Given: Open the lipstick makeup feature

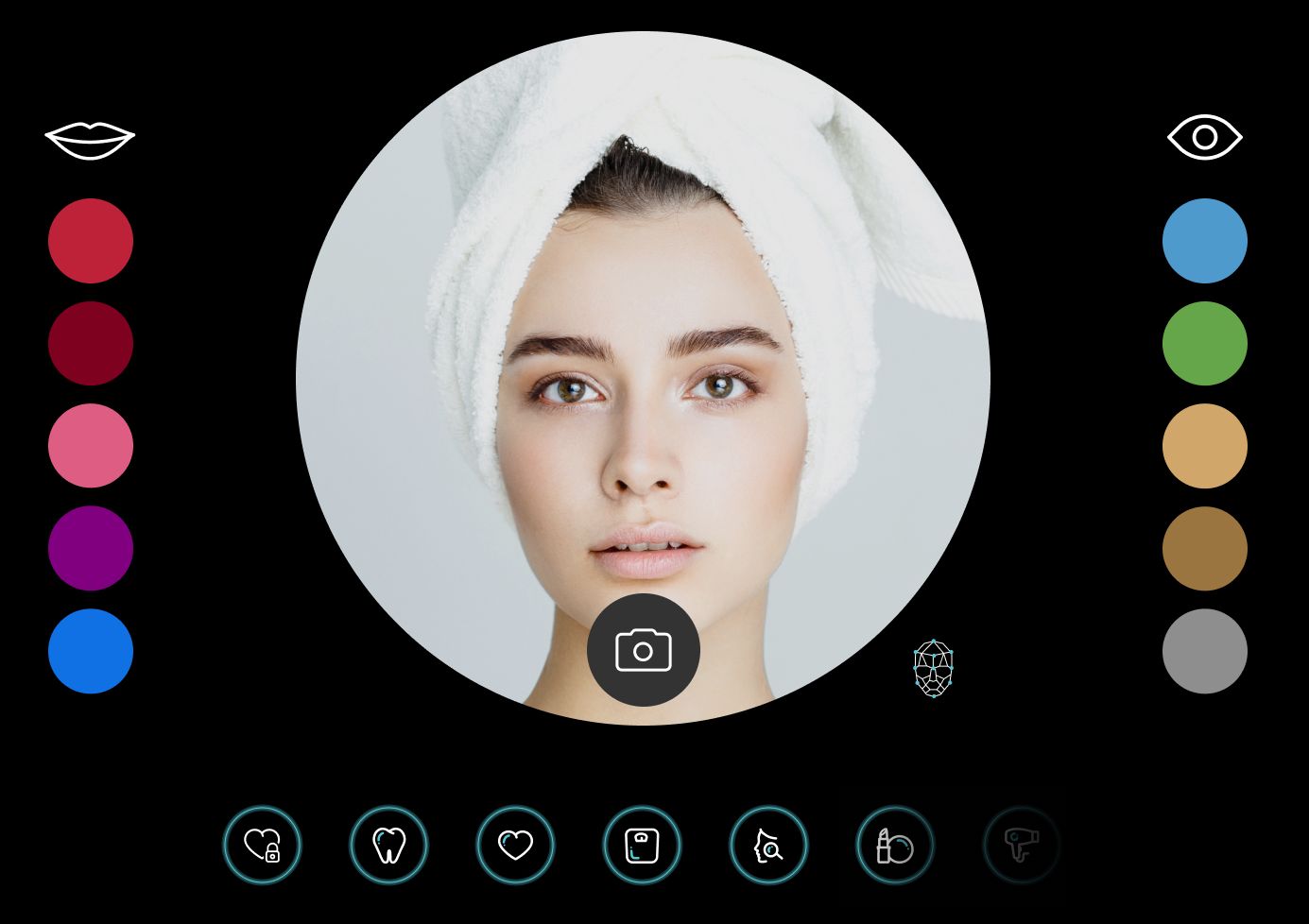Looking at the screenshot, I should click(x=895, y=845).
